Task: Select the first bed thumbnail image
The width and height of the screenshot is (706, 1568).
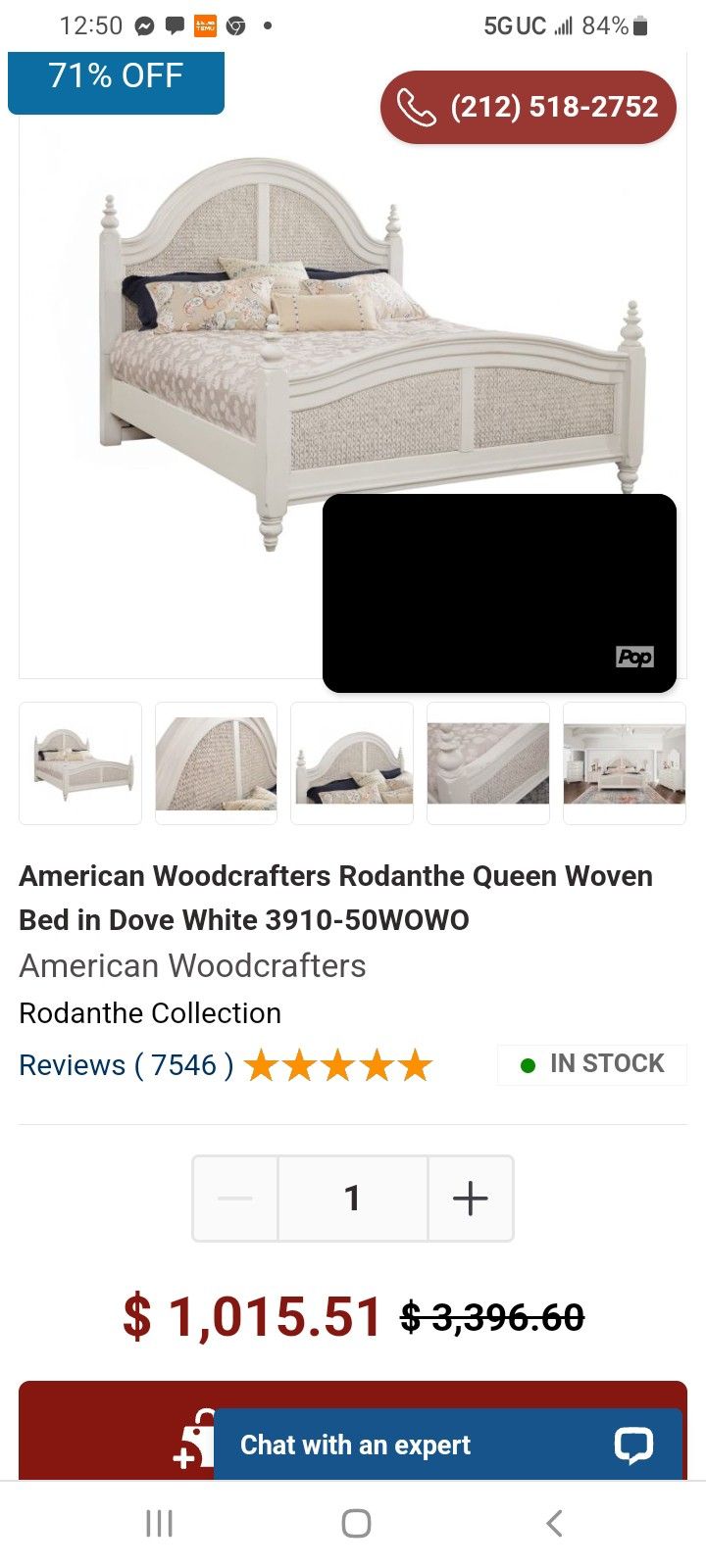Action: 80,763
